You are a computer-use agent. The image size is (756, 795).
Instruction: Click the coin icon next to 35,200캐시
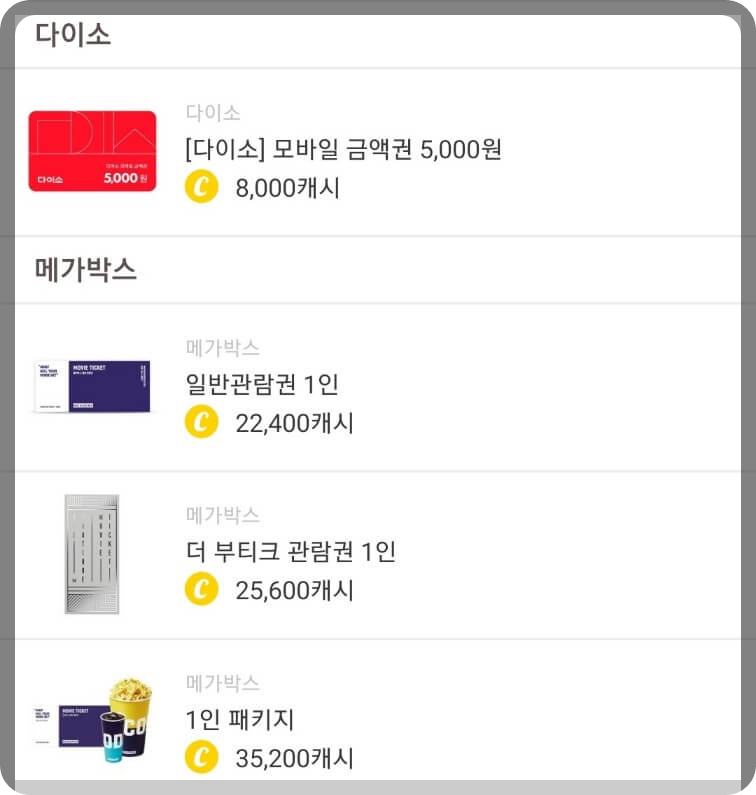coord(203,757)
